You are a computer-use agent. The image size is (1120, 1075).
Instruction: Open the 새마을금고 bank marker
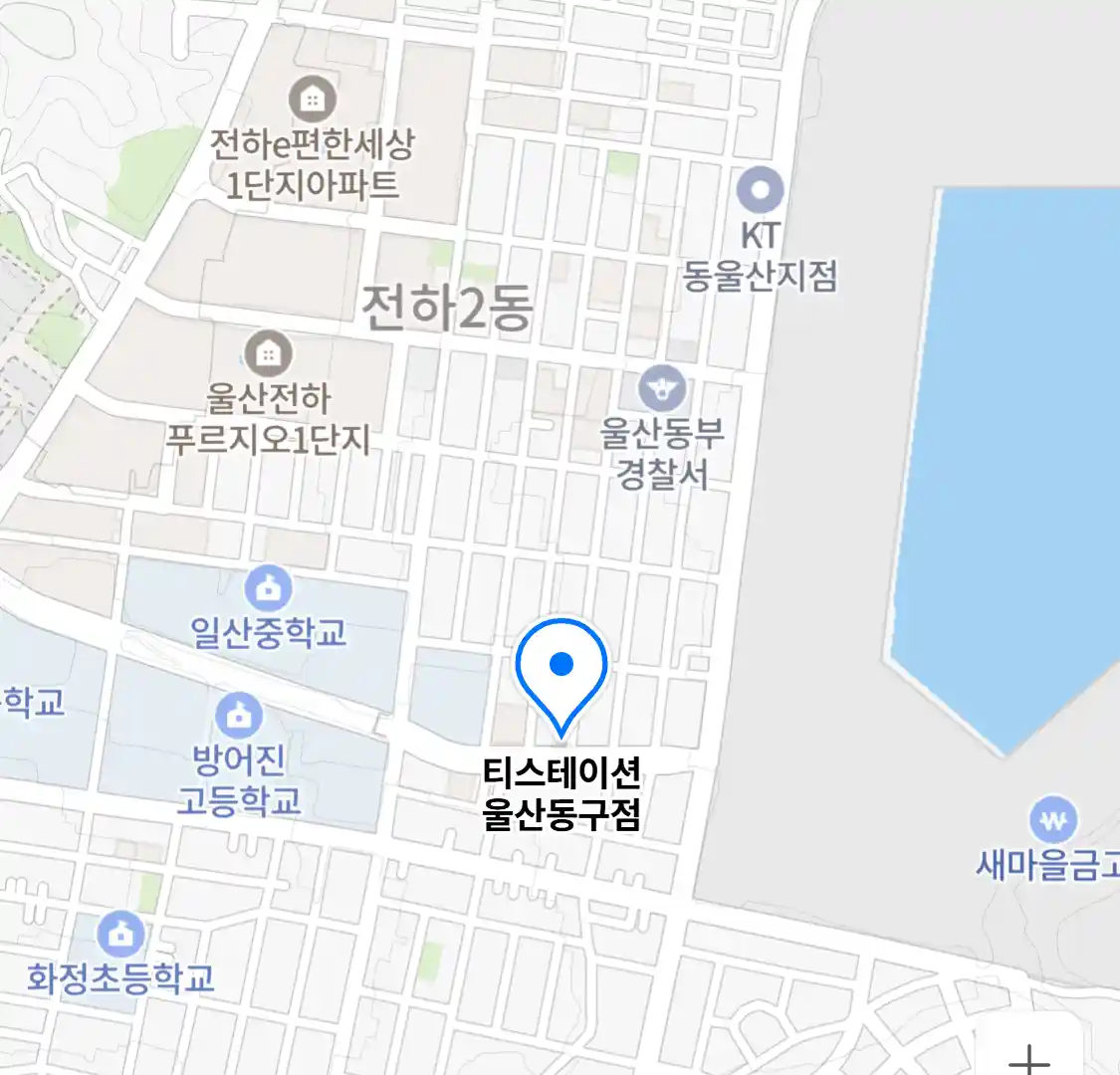pos(1053,821)
